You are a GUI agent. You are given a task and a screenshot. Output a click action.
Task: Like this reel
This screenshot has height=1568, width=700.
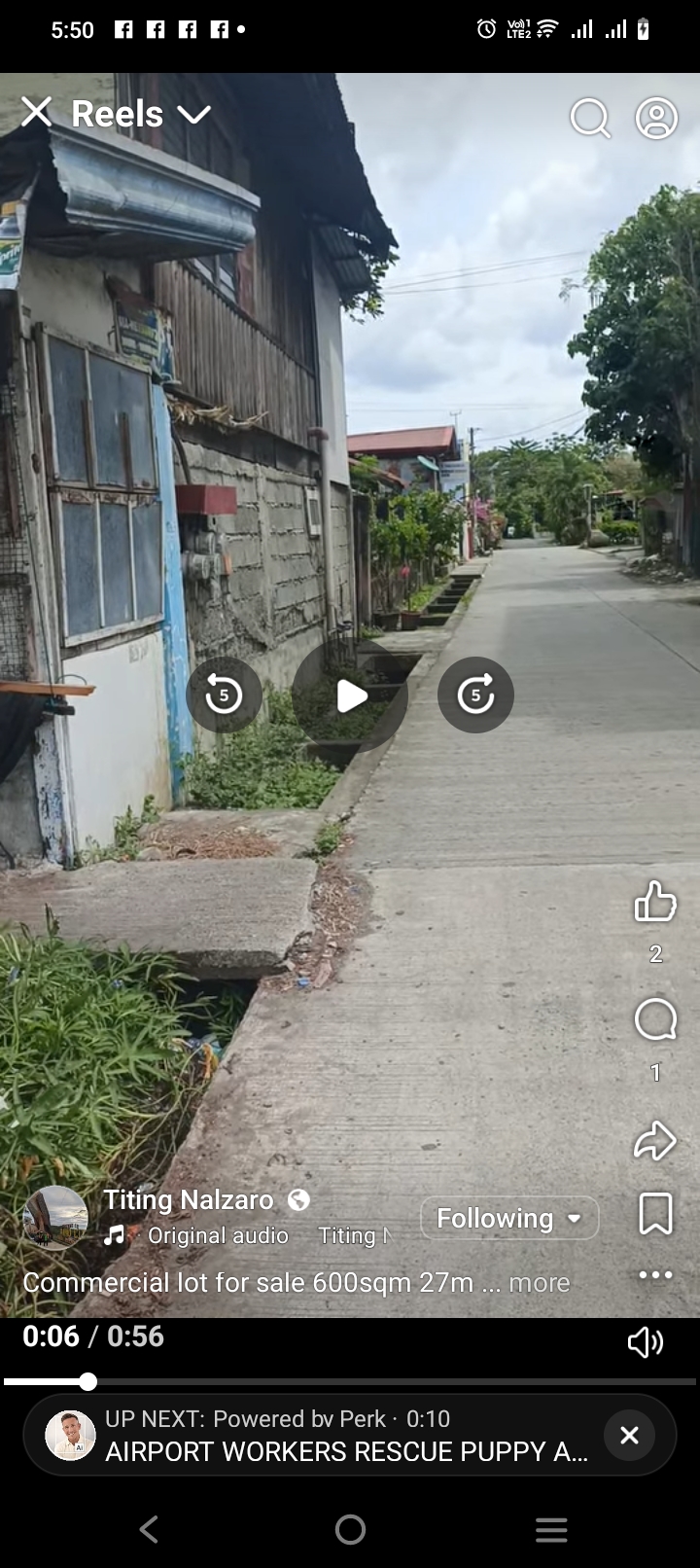click(655, 902)
